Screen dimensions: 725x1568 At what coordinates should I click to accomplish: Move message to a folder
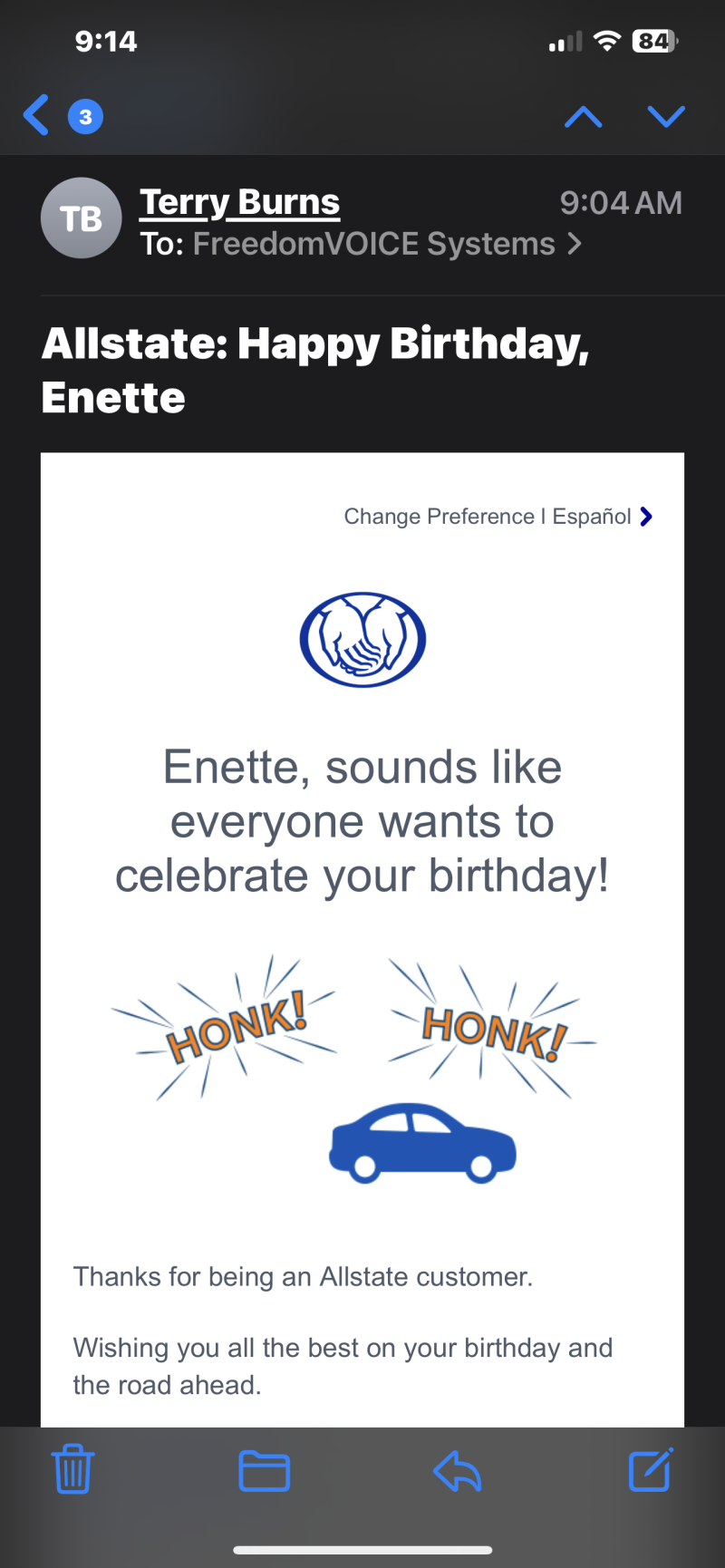[x=264, y=1470]
